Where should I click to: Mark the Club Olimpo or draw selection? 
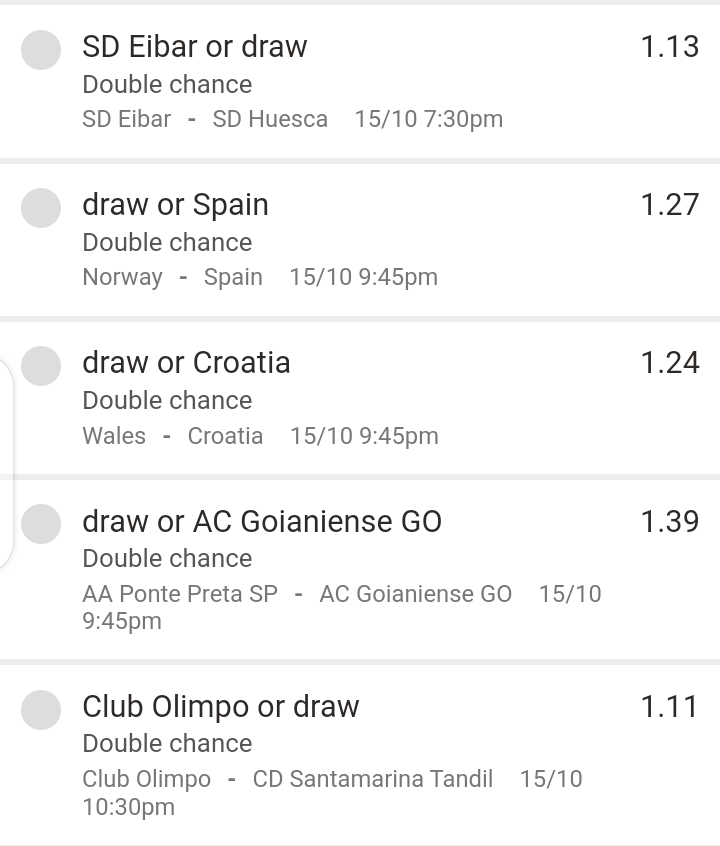coord(41,709)
